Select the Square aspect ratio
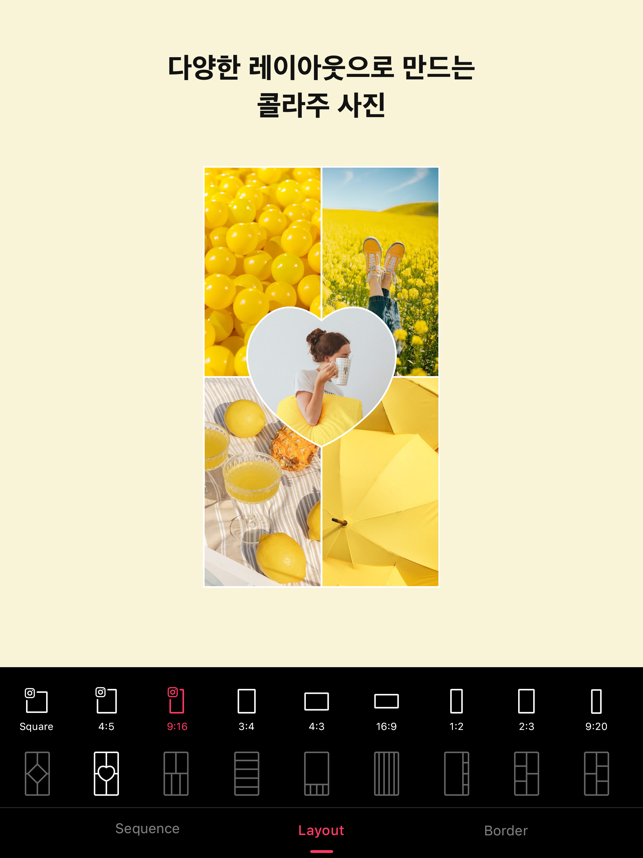This screenshot has height=858, width=643. tap(36, 708)
